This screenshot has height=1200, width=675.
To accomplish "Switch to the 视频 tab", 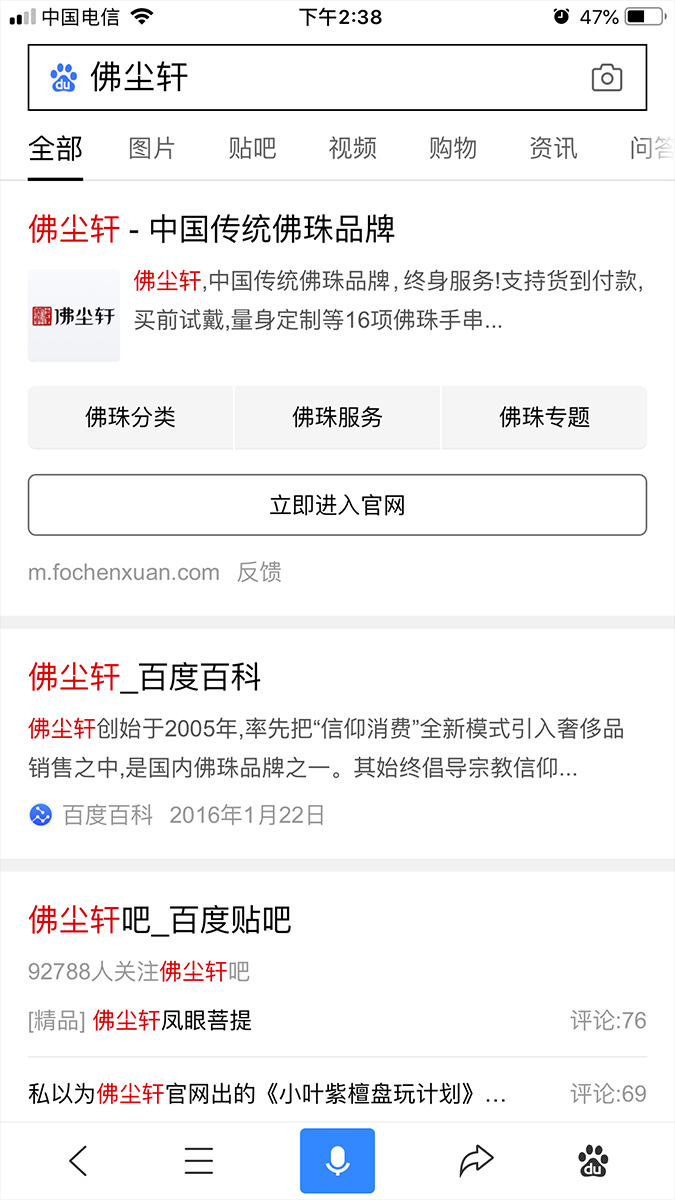I will pos(352,149).
